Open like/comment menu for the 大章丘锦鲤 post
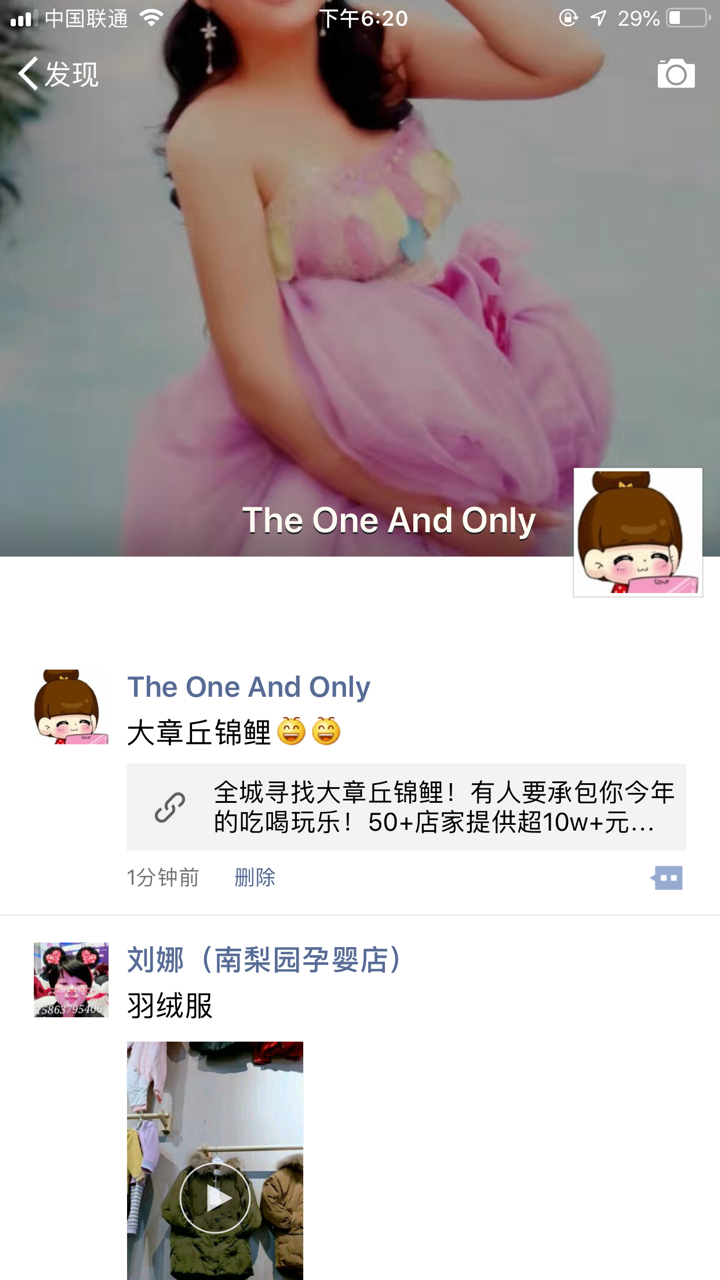The height and width of the screenshot is (1280, 720). pos(667,878)
